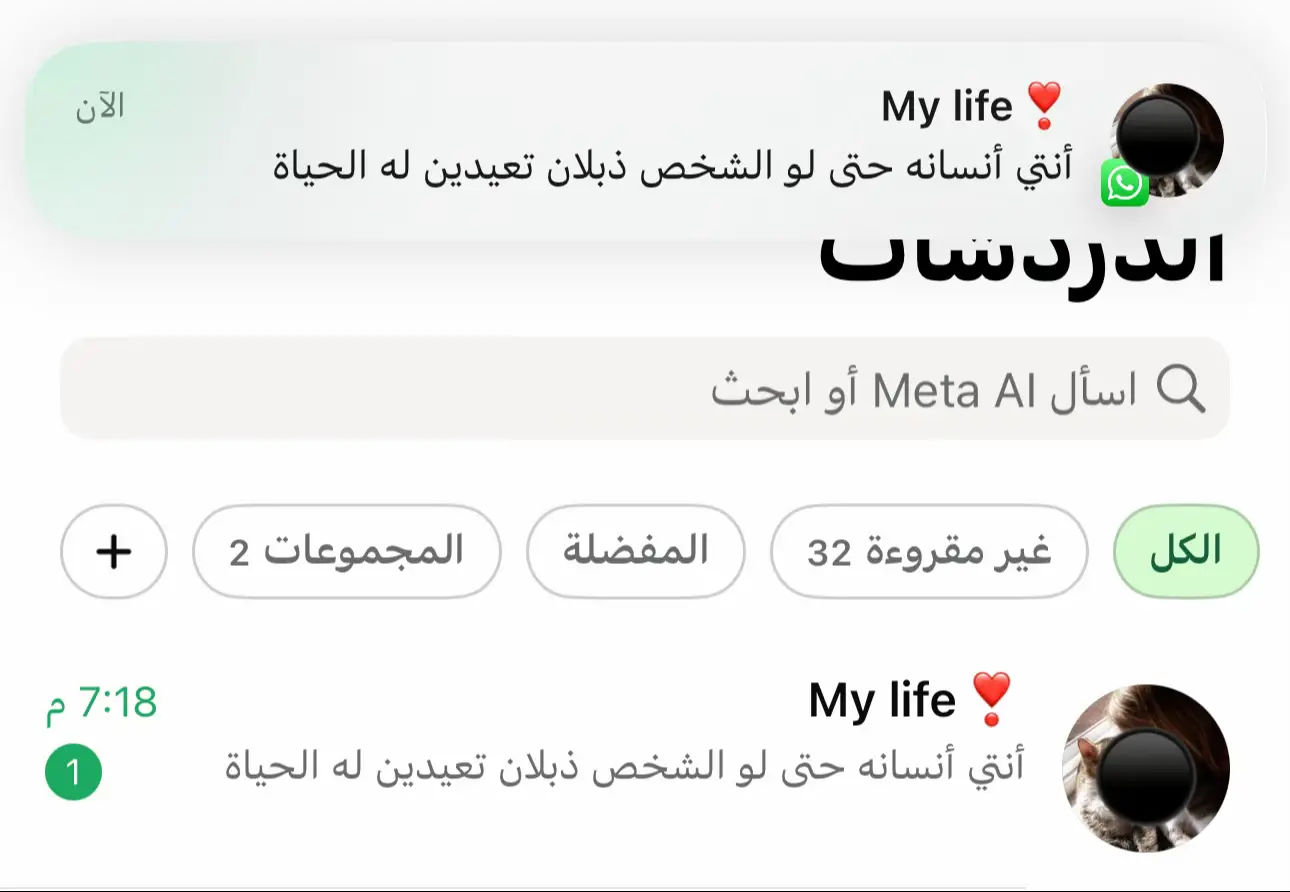Add a new list with plus chip
Screen dimensions: 1290x892
coord(113,552)
